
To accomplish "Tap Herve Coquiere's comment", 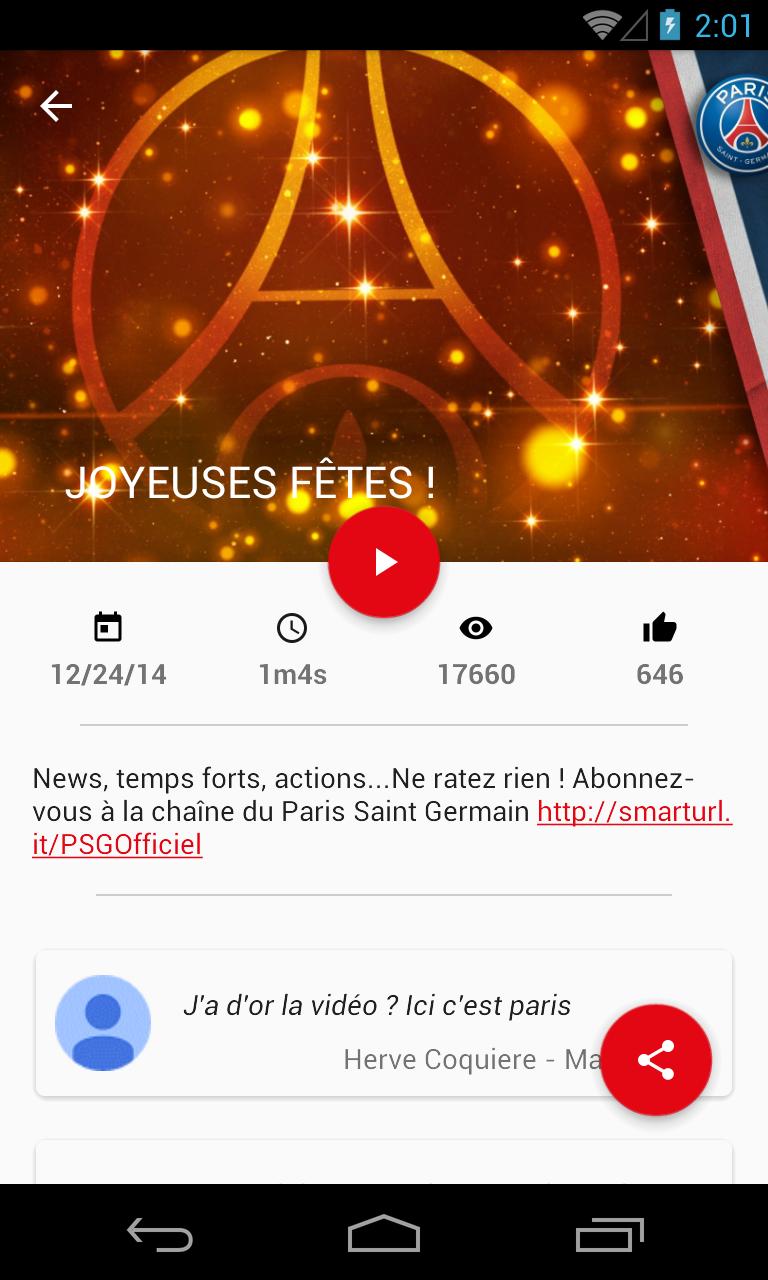I will coord(377,1006).
